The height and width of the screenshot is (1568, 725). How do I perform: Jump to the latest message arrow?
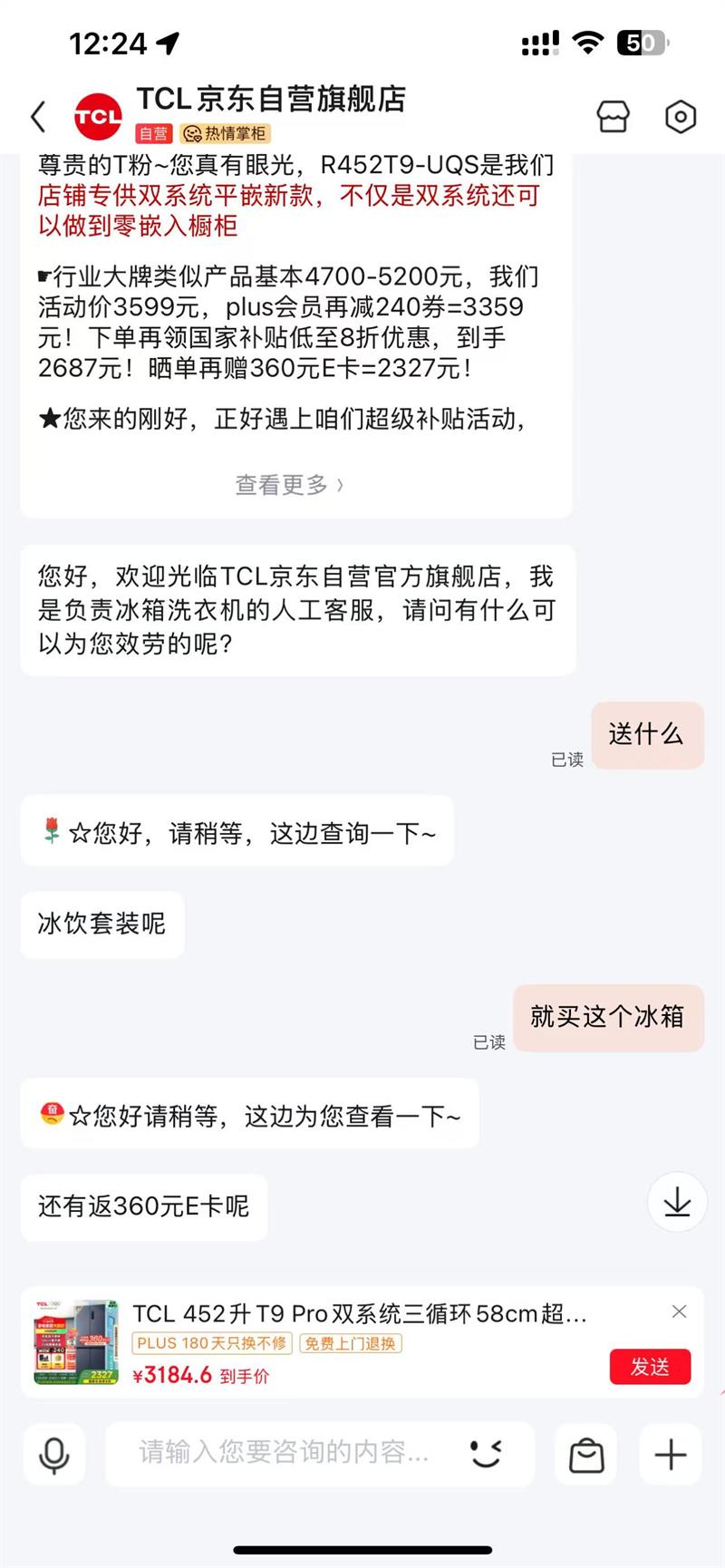point(677,1202)
